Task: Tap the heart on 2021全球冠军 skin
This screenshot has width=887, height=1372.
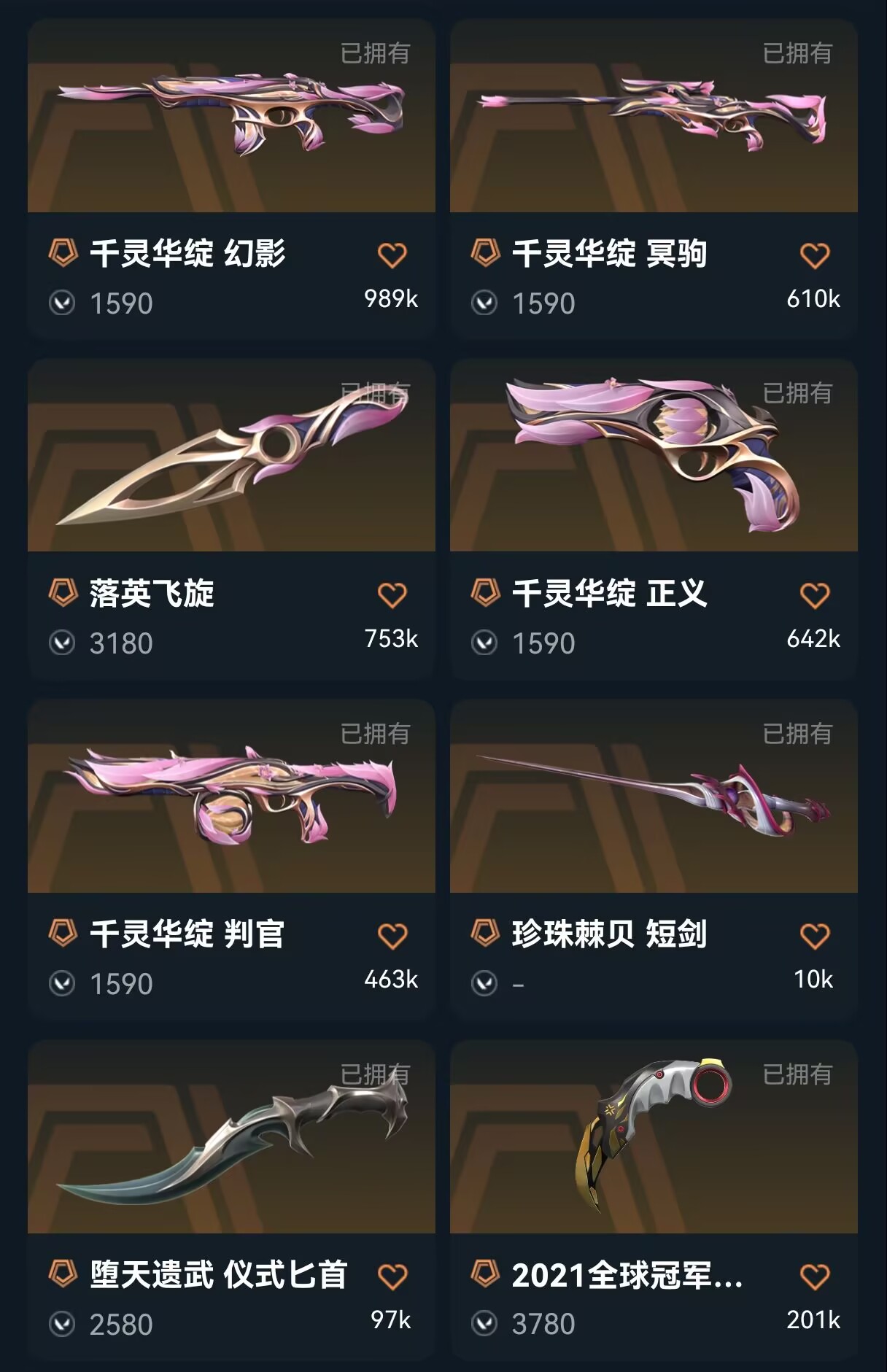Action: click(x=814, y=1277)
